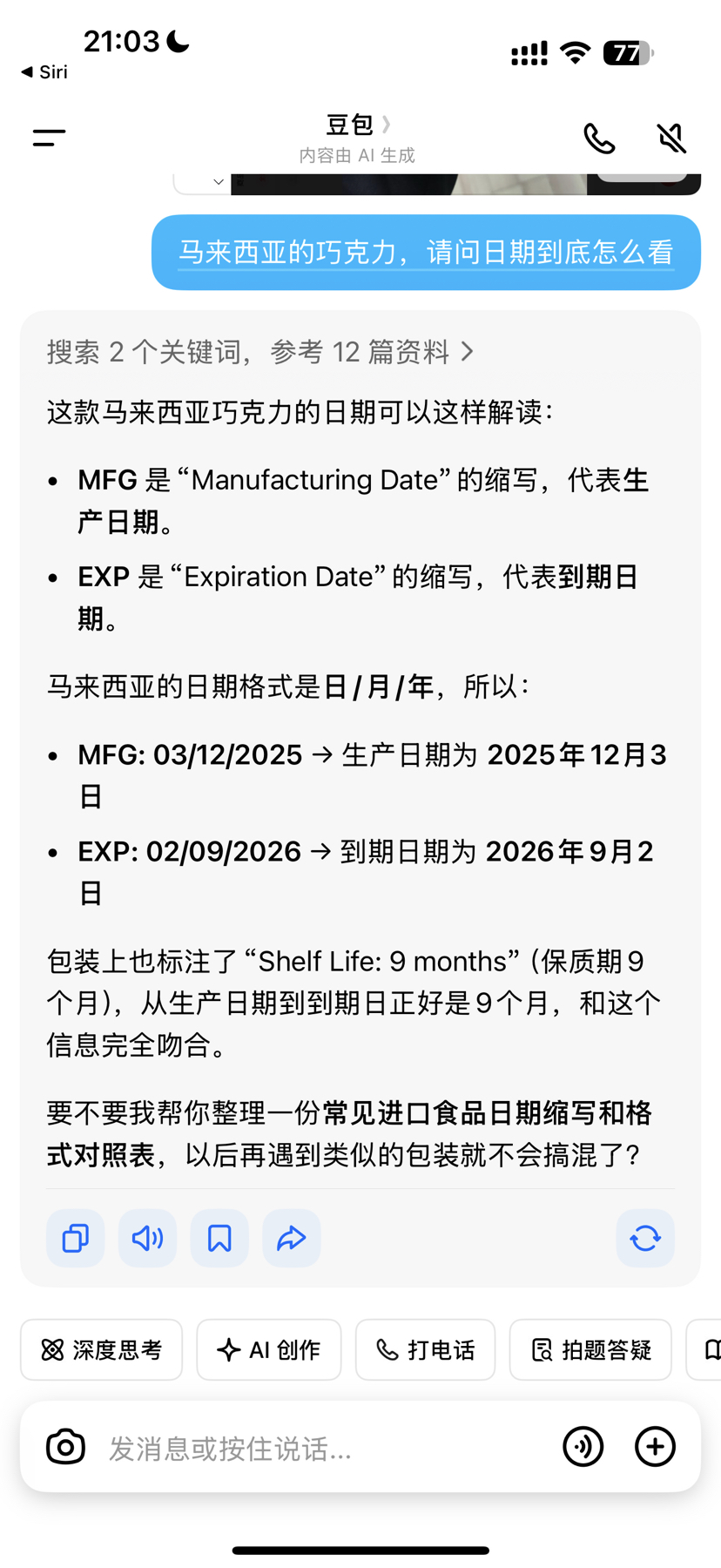This screenshot has height=1568, width=721.
Task: Bookmark this AI answer
Action: (x=219, y=1238)
